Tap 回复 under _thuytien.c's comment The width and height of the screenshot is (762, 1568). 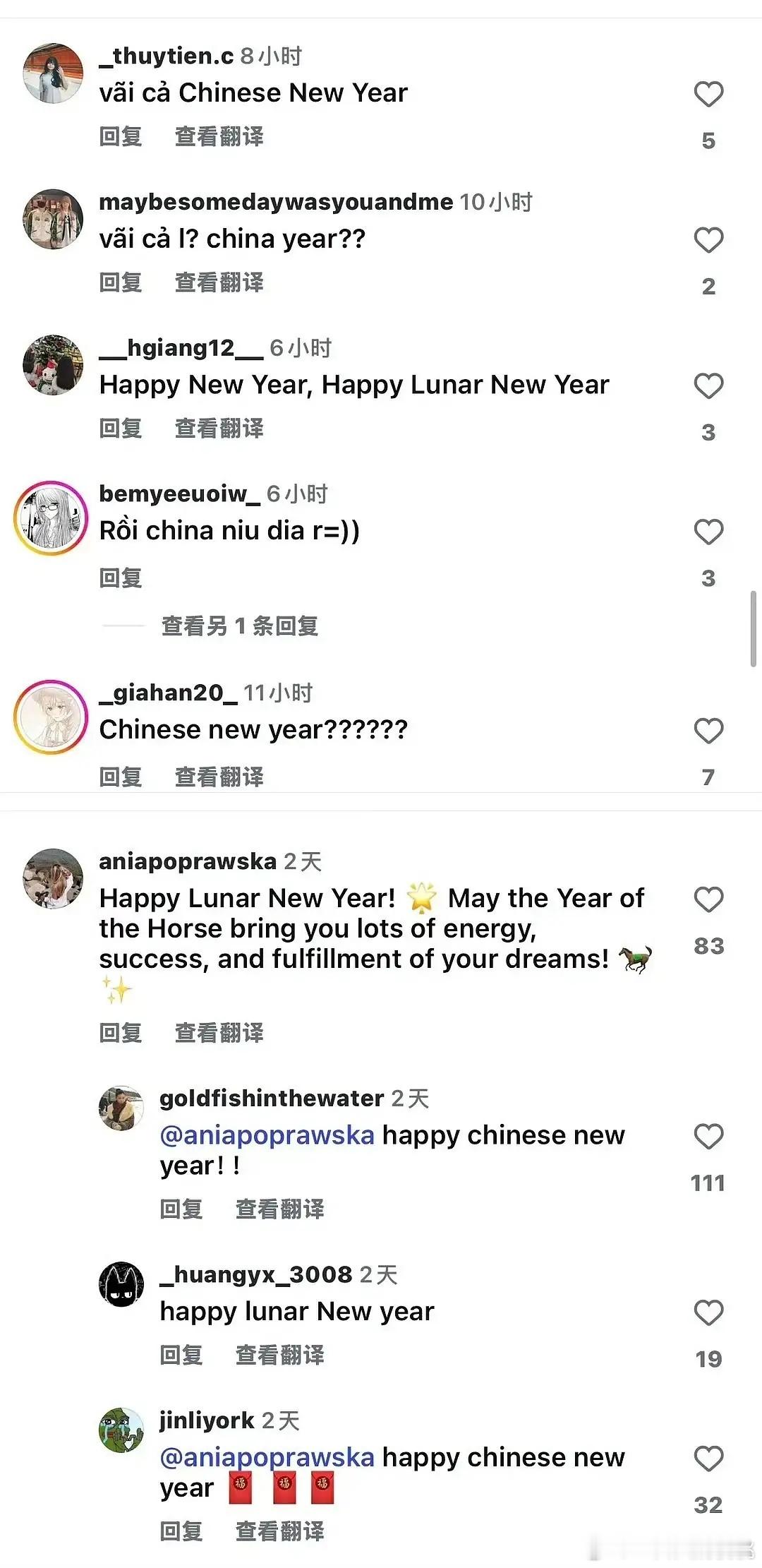click(x=120, y=137)
